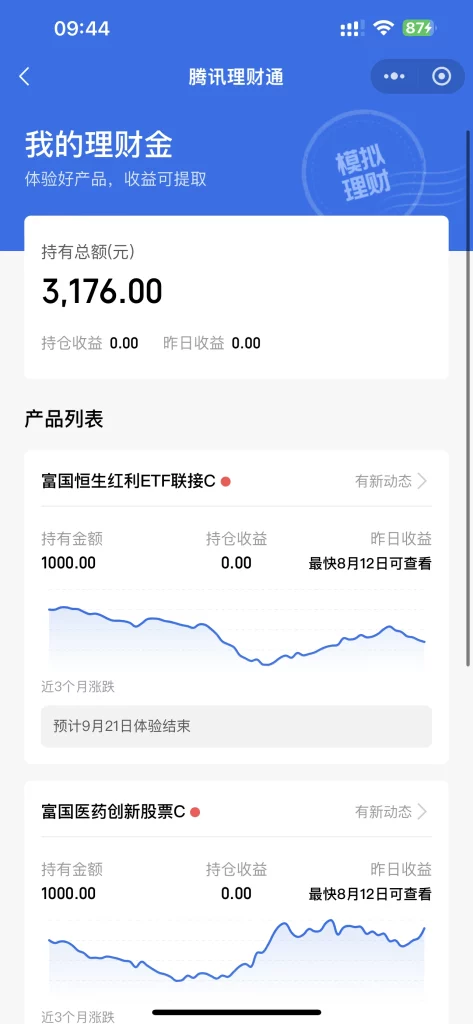The width and height of the screenshot is (473, 1024).
Task: View the 持有总额 summary card
Action: pos(236,297)
